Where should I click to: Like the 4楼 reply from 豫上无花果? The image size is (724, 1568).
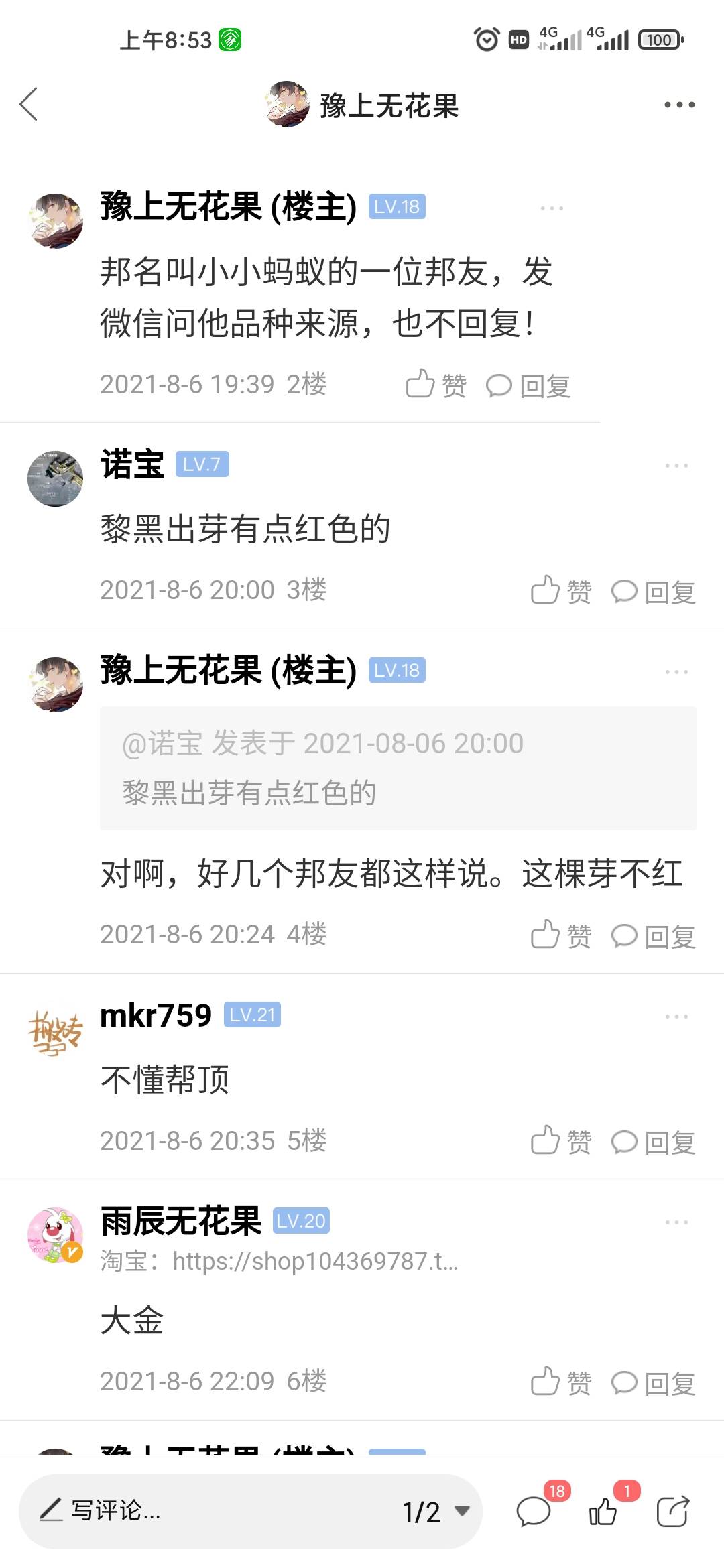pos(561,935)
